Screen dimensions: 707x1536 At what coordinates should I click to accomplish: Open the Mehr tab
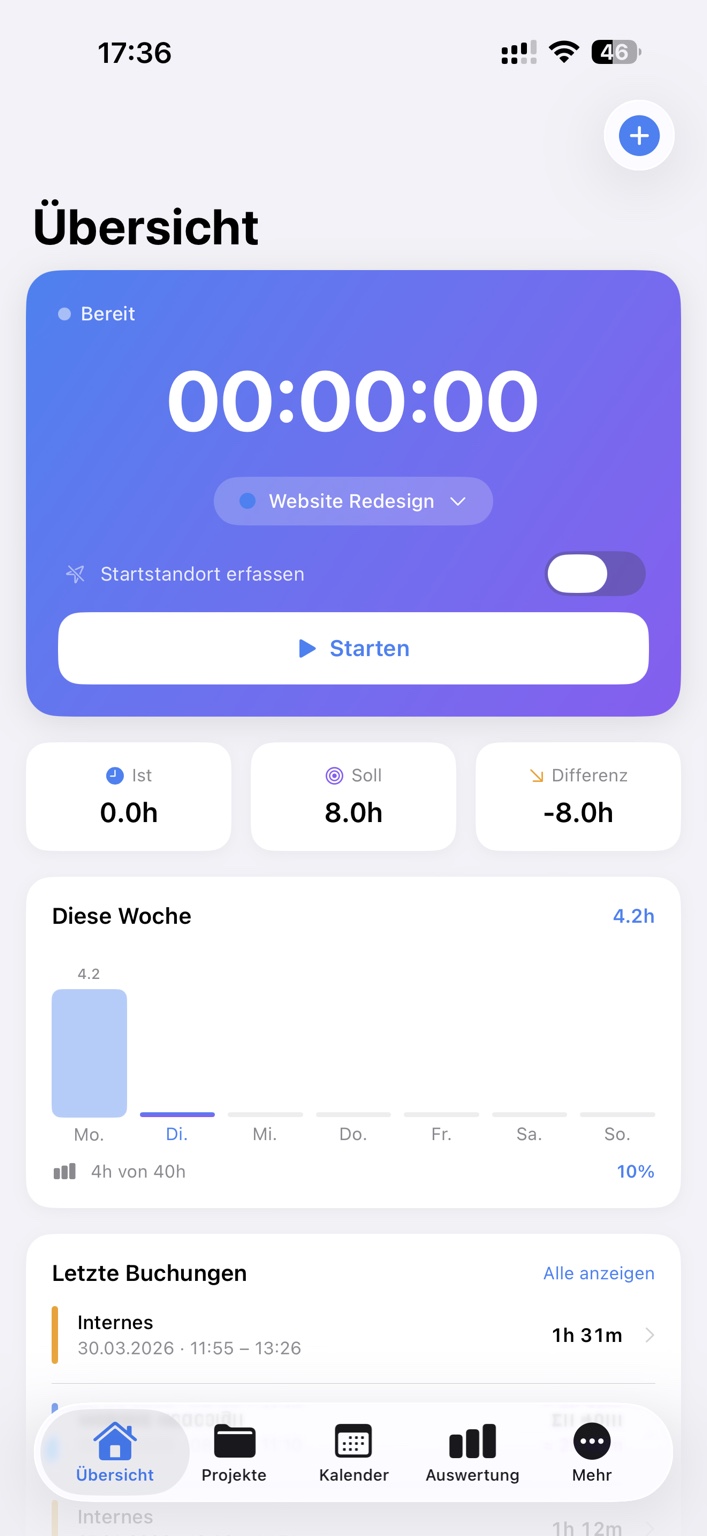[591, 1453]
